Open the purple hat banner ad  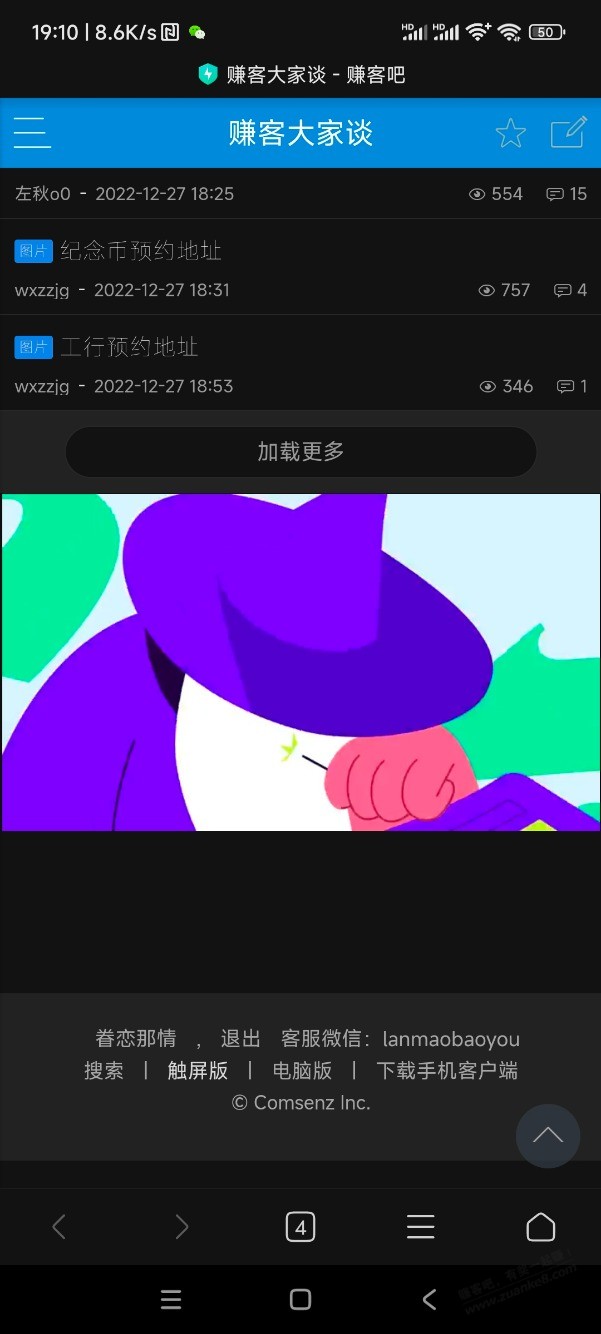[300, 662]
